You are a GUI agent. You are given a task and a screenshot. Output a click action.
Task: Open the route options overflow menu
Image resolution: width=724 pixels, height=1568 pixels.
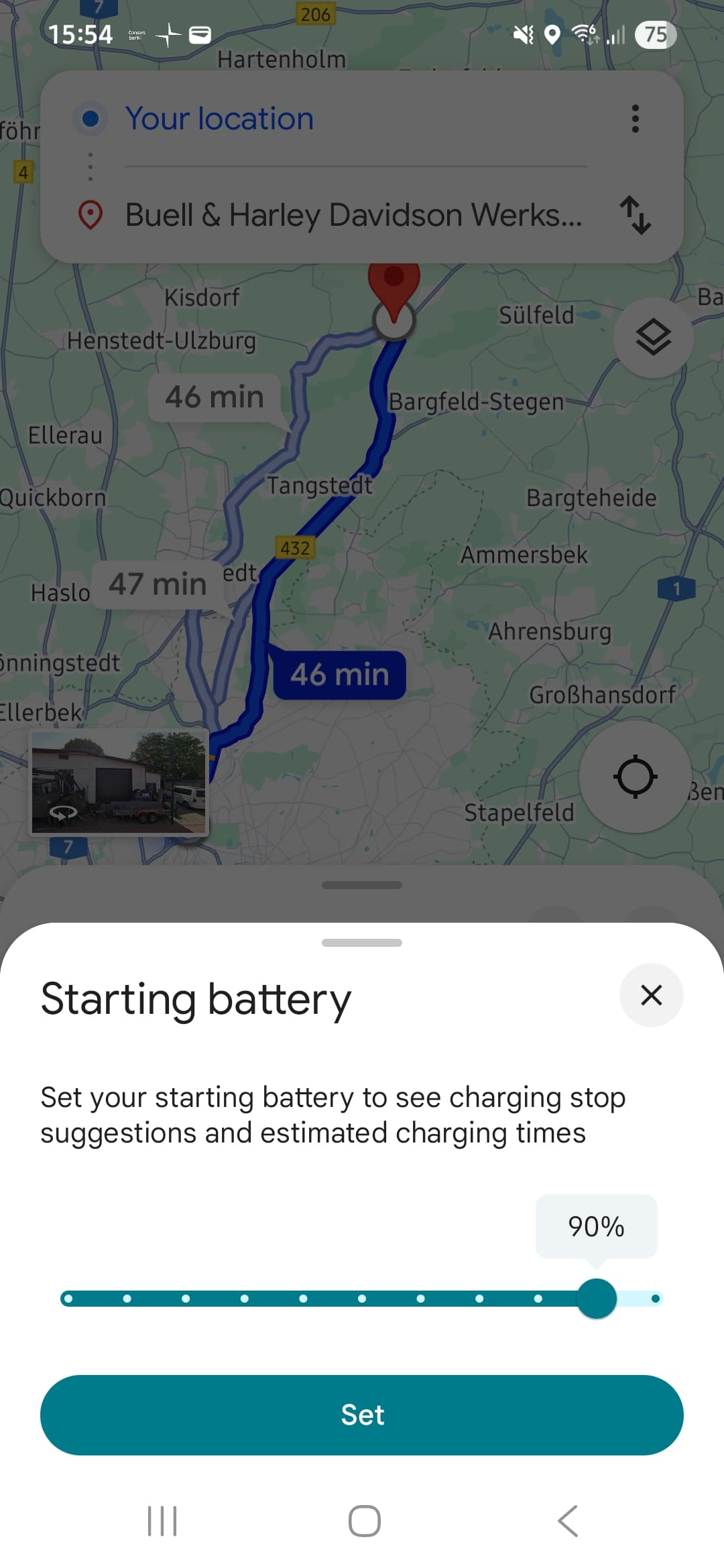pos(635,119)
